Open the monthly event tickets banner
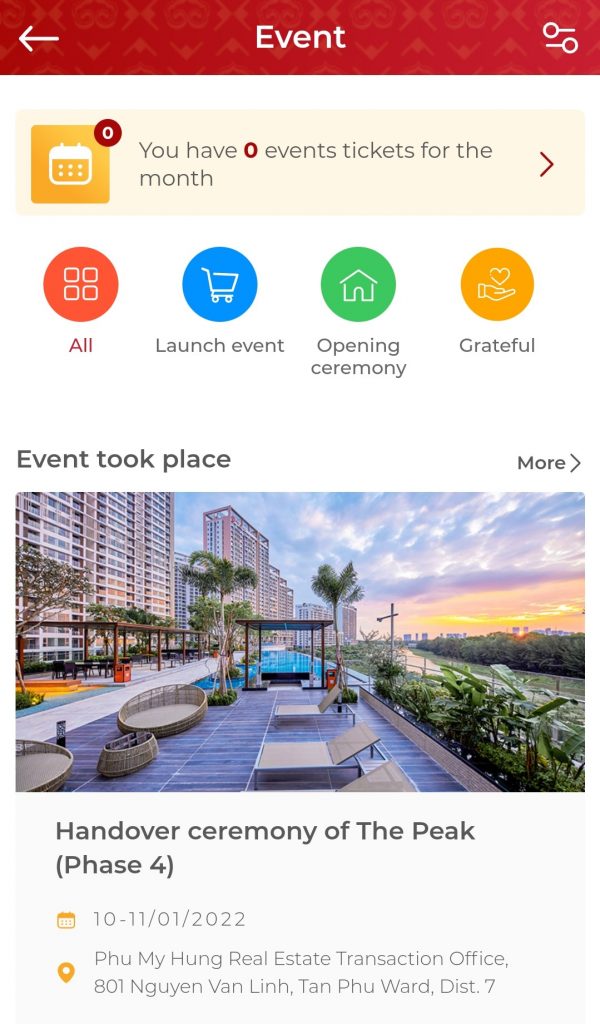The image size is (600, 1024). [300, 163]
